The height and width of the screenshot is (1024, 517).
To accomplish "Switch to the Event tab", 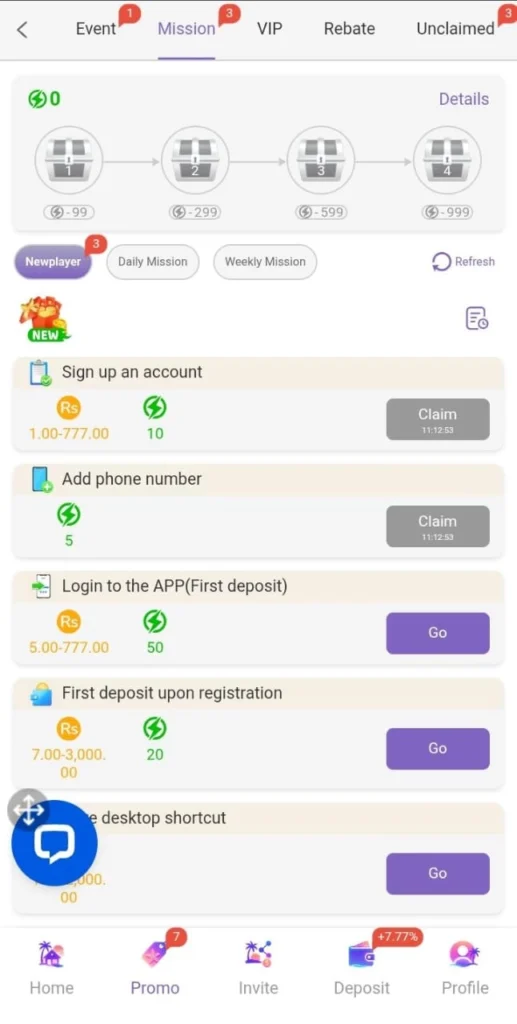I will [96, 29].
